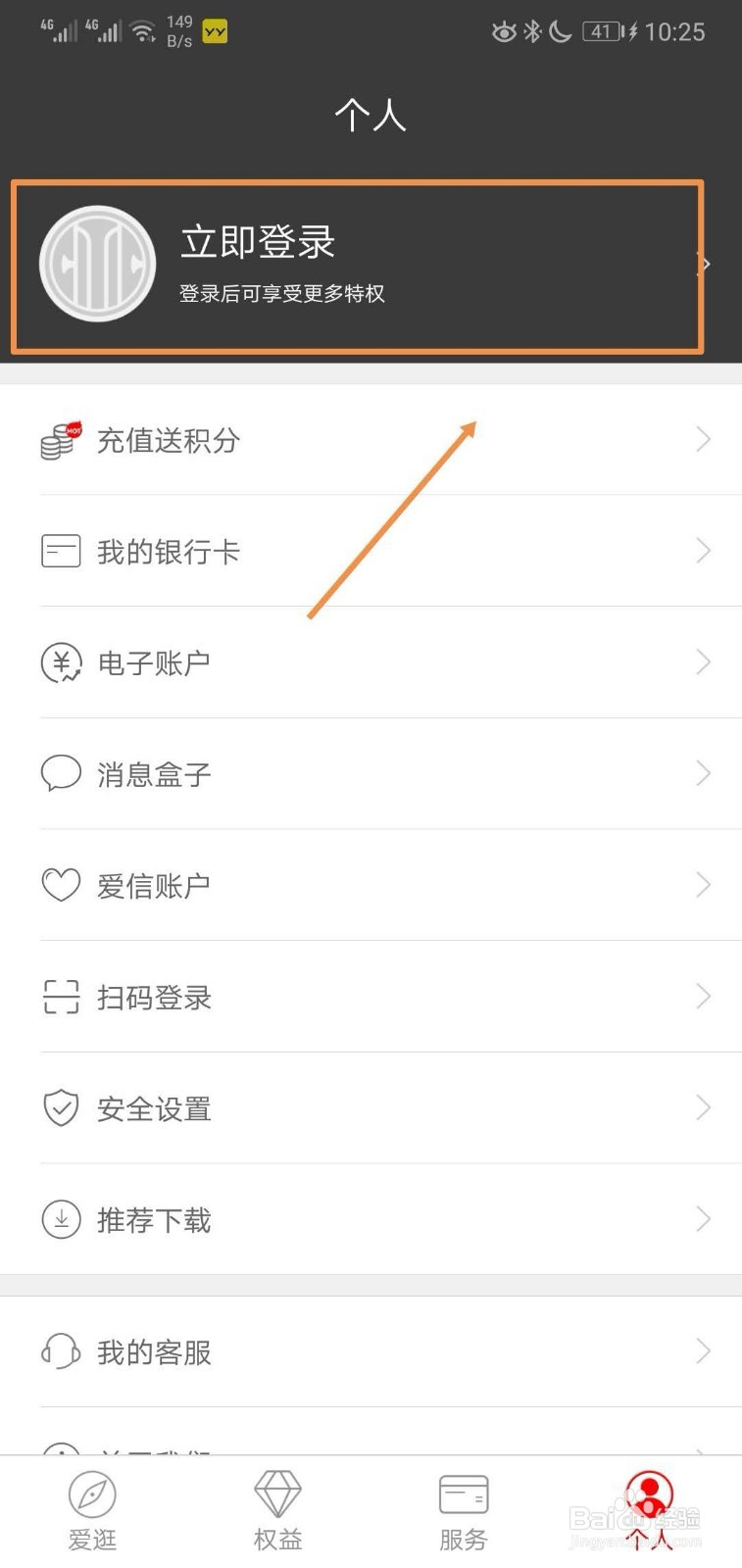The height and width of the screenshot is (1568, 742).
Task: Click the 我的客服 headset icon
Action: coord(60,1350)
